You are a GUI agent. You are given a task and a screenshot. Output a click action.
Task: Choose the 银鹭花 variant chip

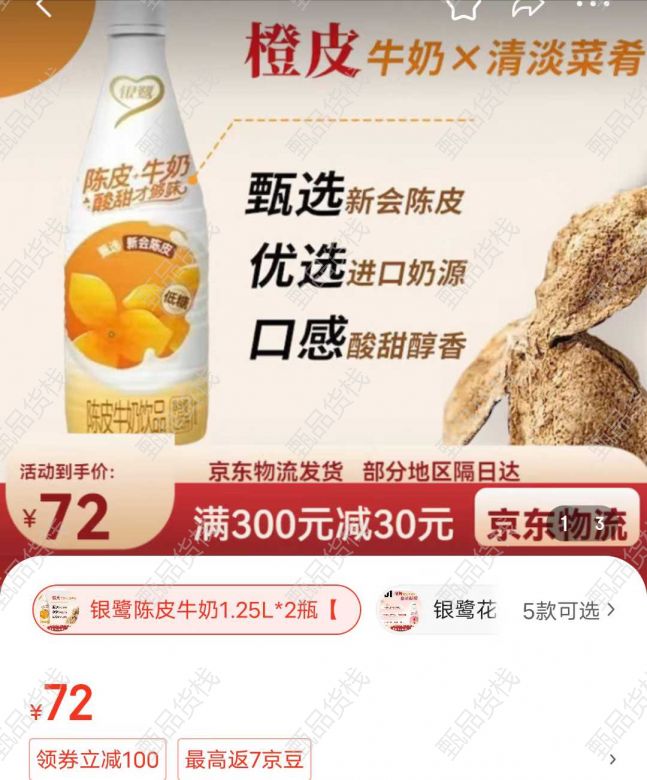pyautogui.click(x=438, y=609)
